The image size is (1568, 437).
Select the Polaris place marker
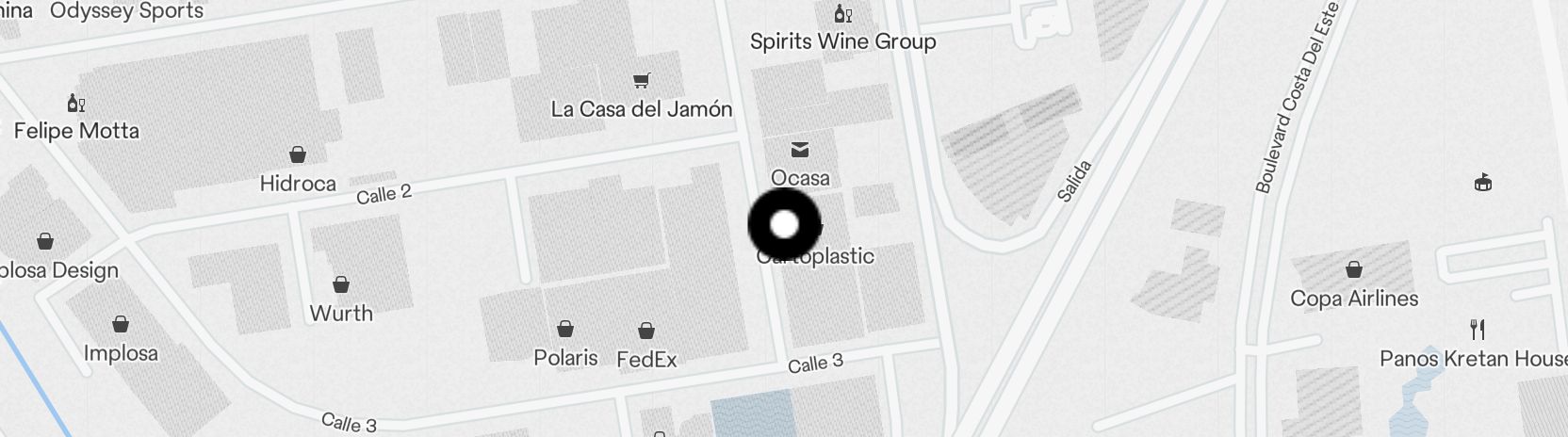[x=565, y=329]
